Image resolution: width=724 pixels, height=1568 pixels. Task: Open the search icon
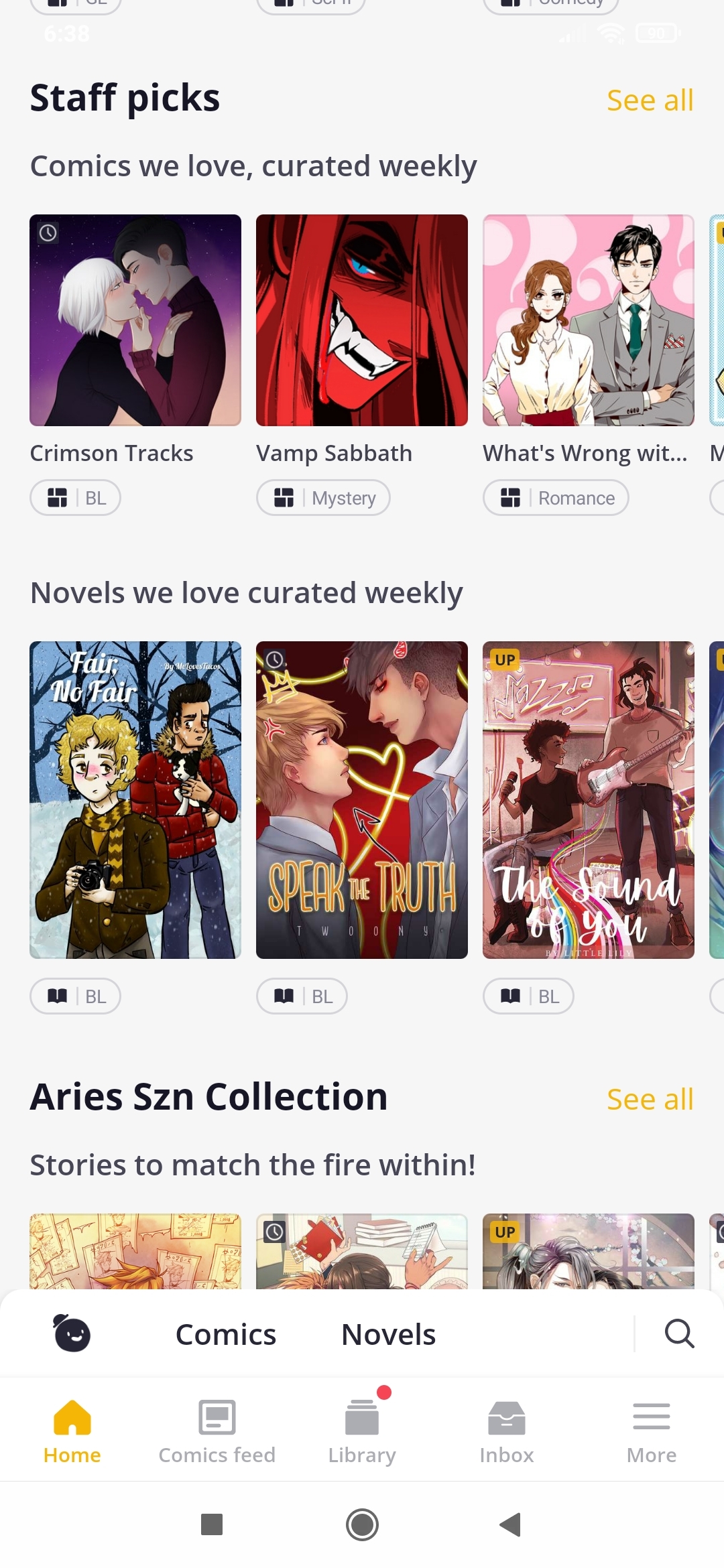[678, 1333]
